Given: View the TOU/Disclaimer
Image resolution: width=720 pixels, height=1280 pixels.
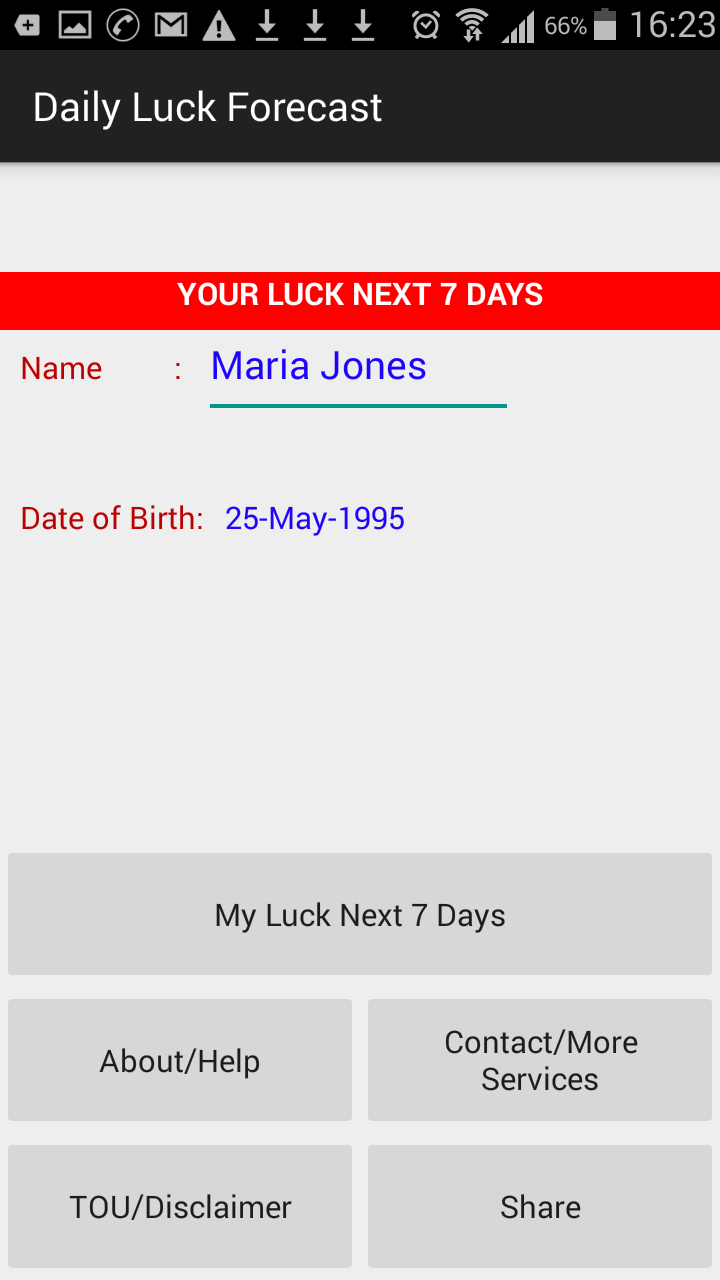Looking at the screenshot, I should [180, 1206].
